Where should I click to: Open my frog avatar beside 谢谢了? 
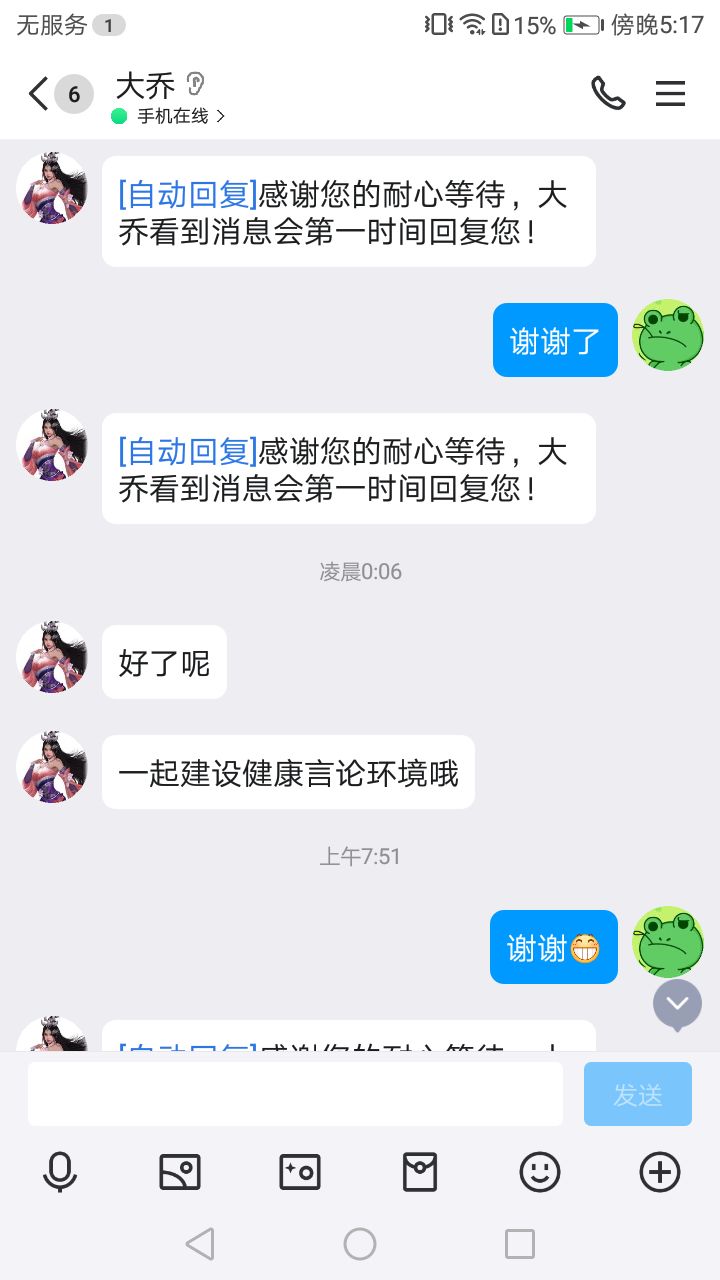(668, 335)
